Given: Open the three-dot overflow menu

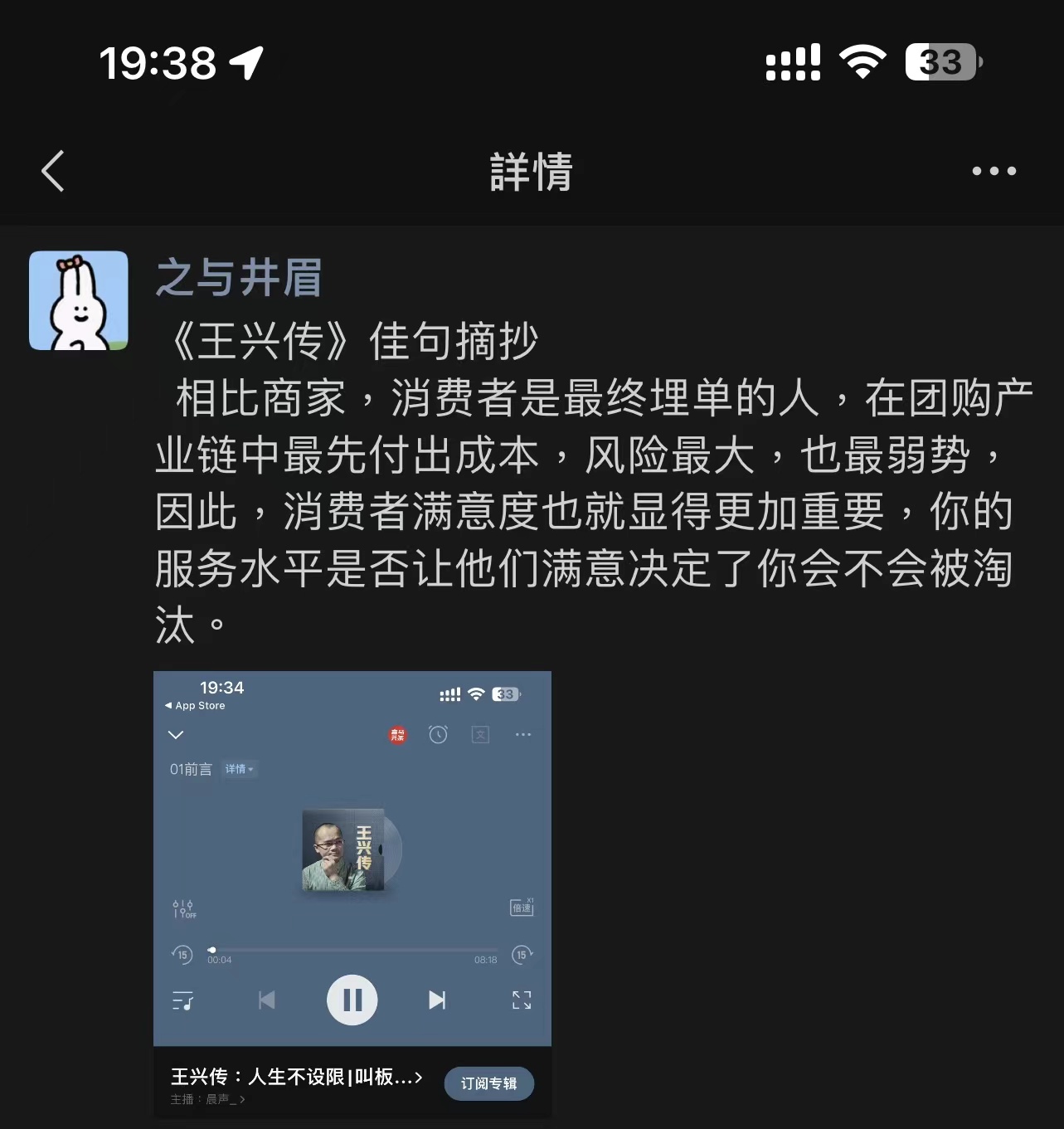Looking at the screenshot, I should (994, 172).
